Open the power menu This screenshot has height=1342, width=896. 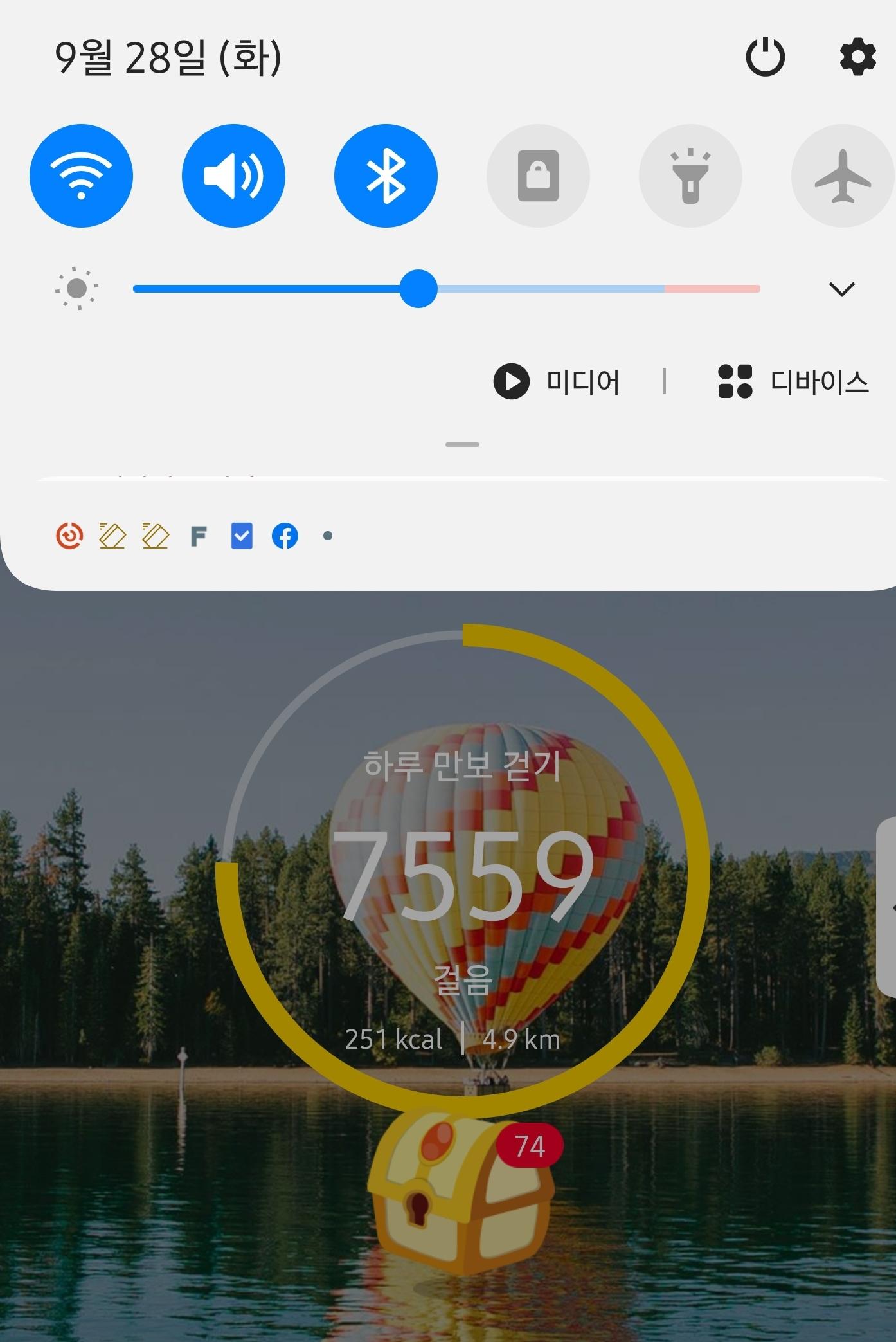[765, 57]
